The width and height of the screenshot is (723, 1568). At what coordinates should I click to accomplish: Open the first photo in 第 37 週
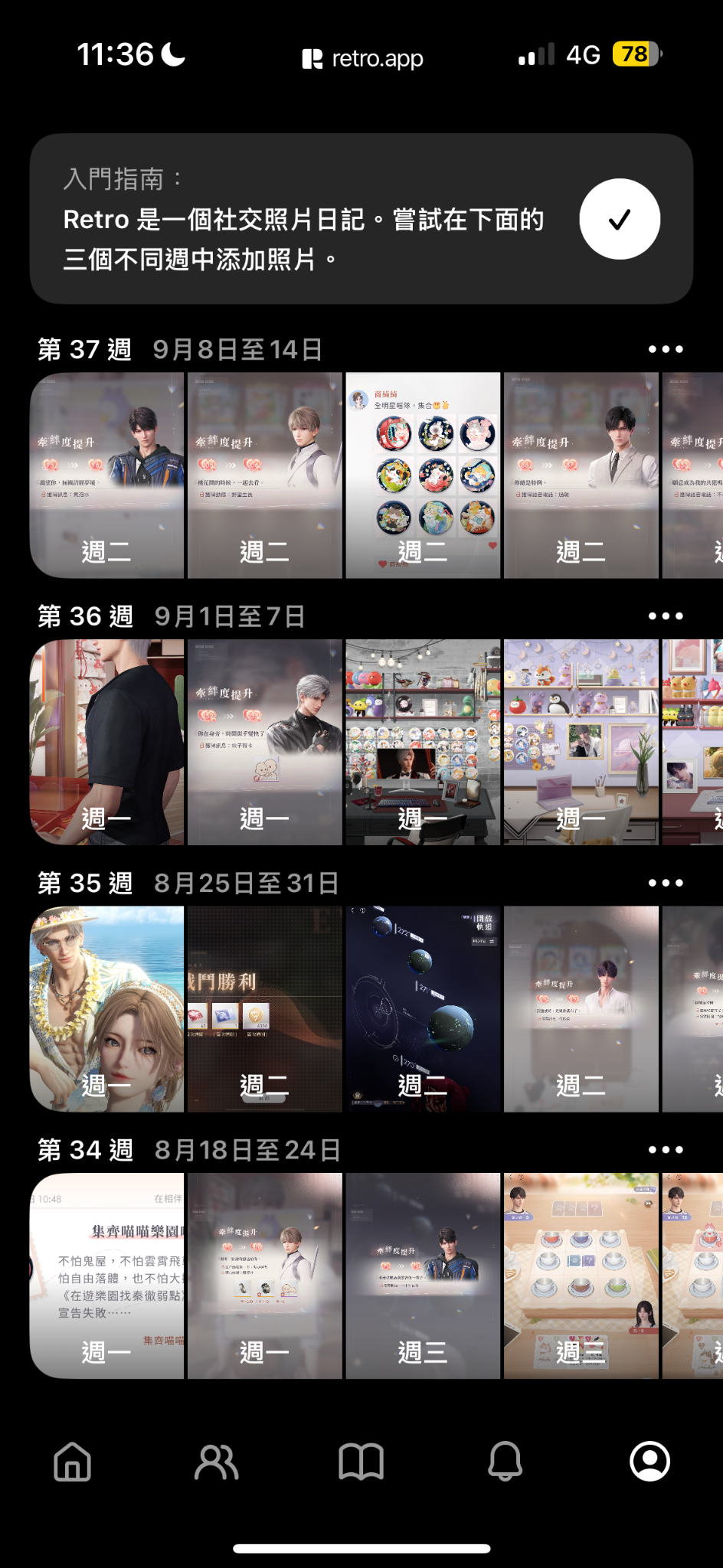[x=107, y=475]
